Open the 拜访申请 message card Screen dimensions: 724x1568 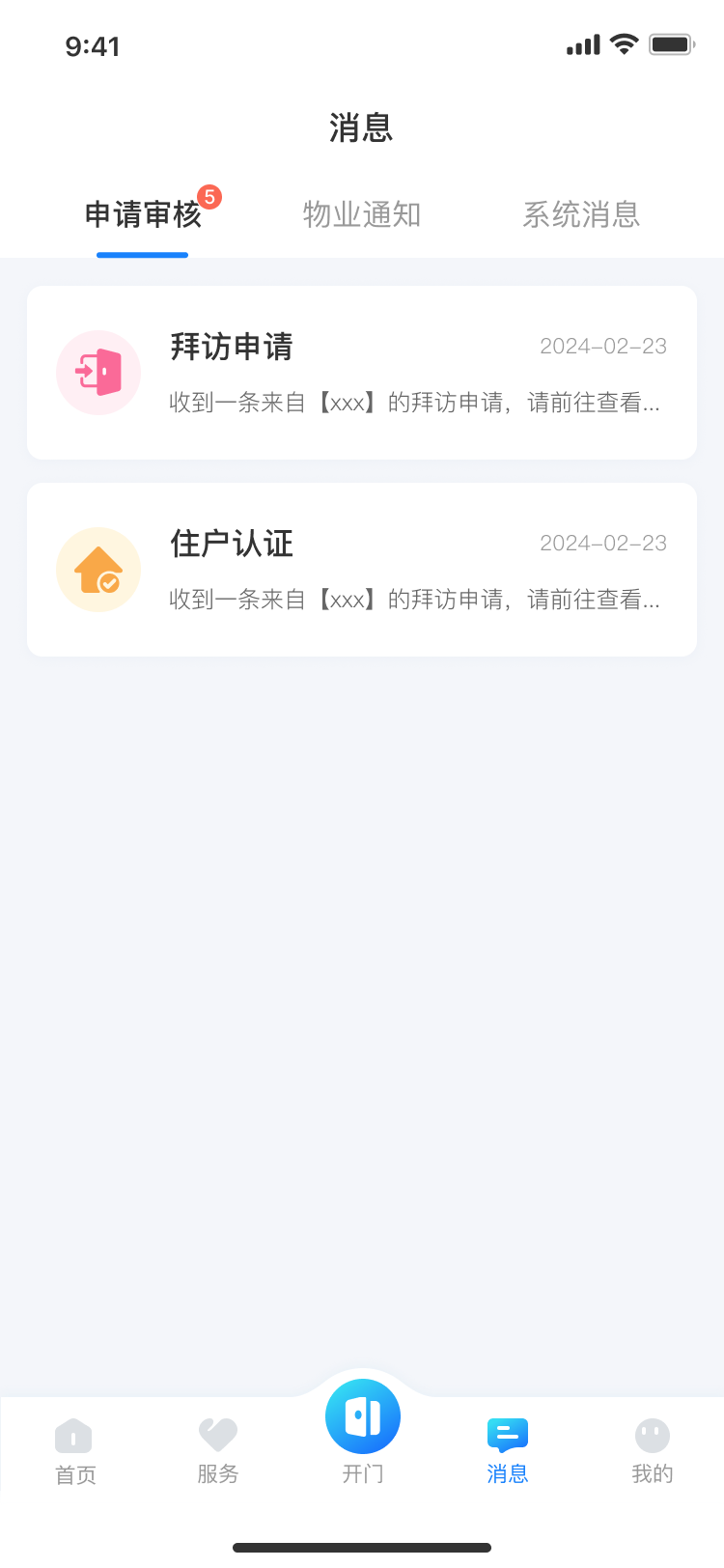coord(362,373)
